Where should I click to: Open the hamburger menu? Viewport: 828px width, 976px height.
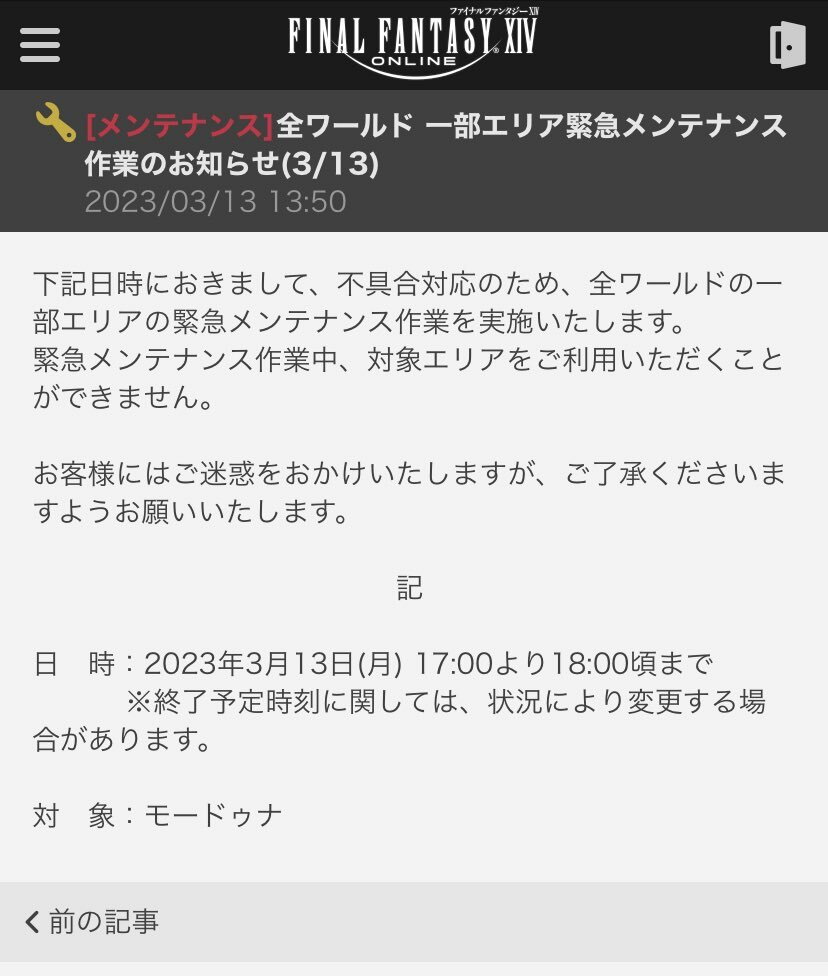click(40, 44)
